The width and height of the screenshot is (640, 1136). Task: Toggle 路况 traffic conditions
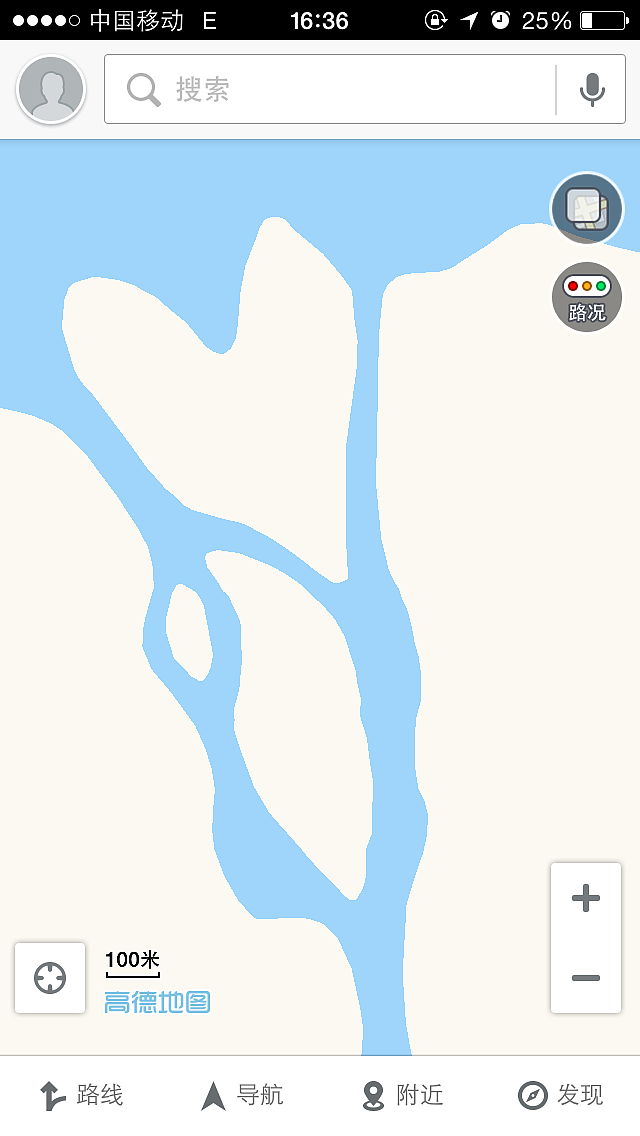pos(587,297)
